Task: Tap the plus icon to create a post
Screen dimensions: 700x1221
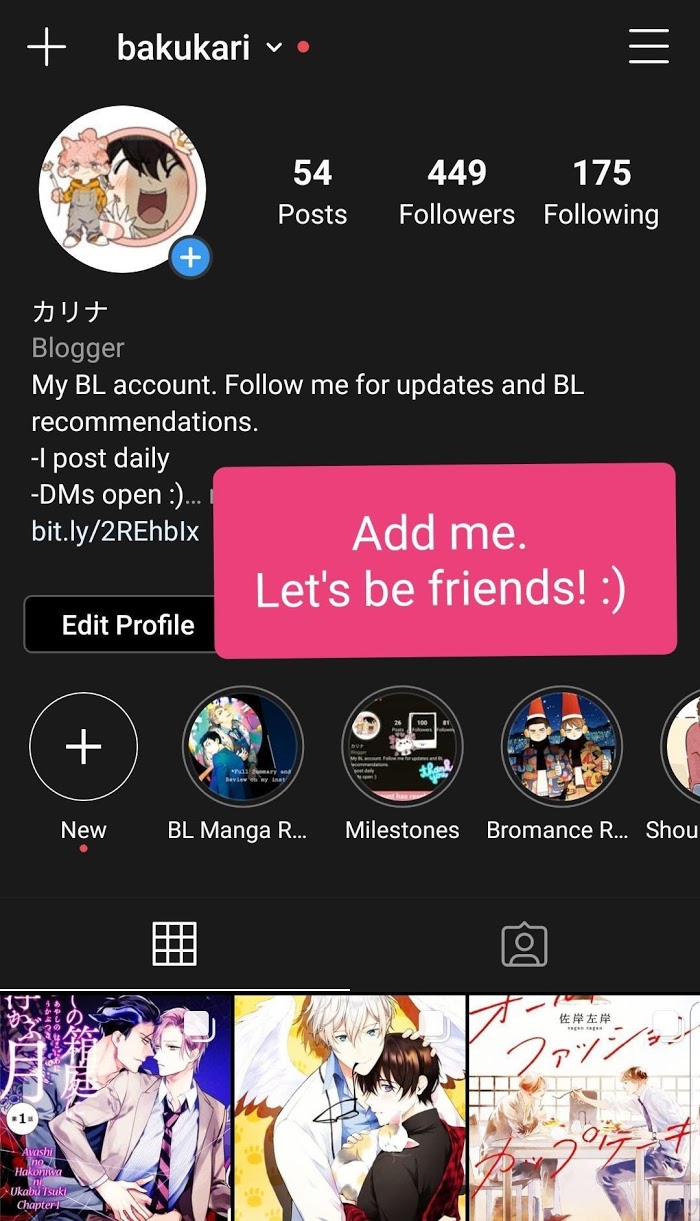Action: [x=46, y=47]
